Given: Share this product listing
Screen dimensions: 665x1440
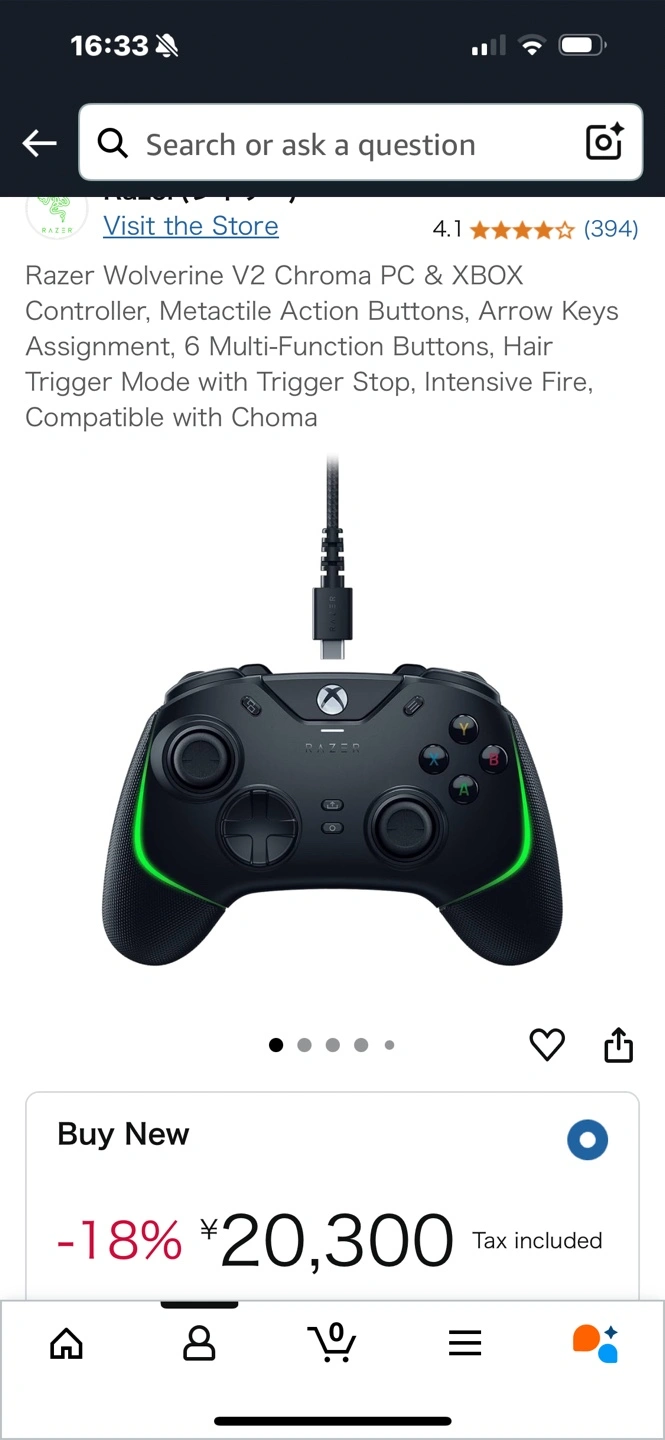Looking at the screenshot, I should tap(619, 1045).
